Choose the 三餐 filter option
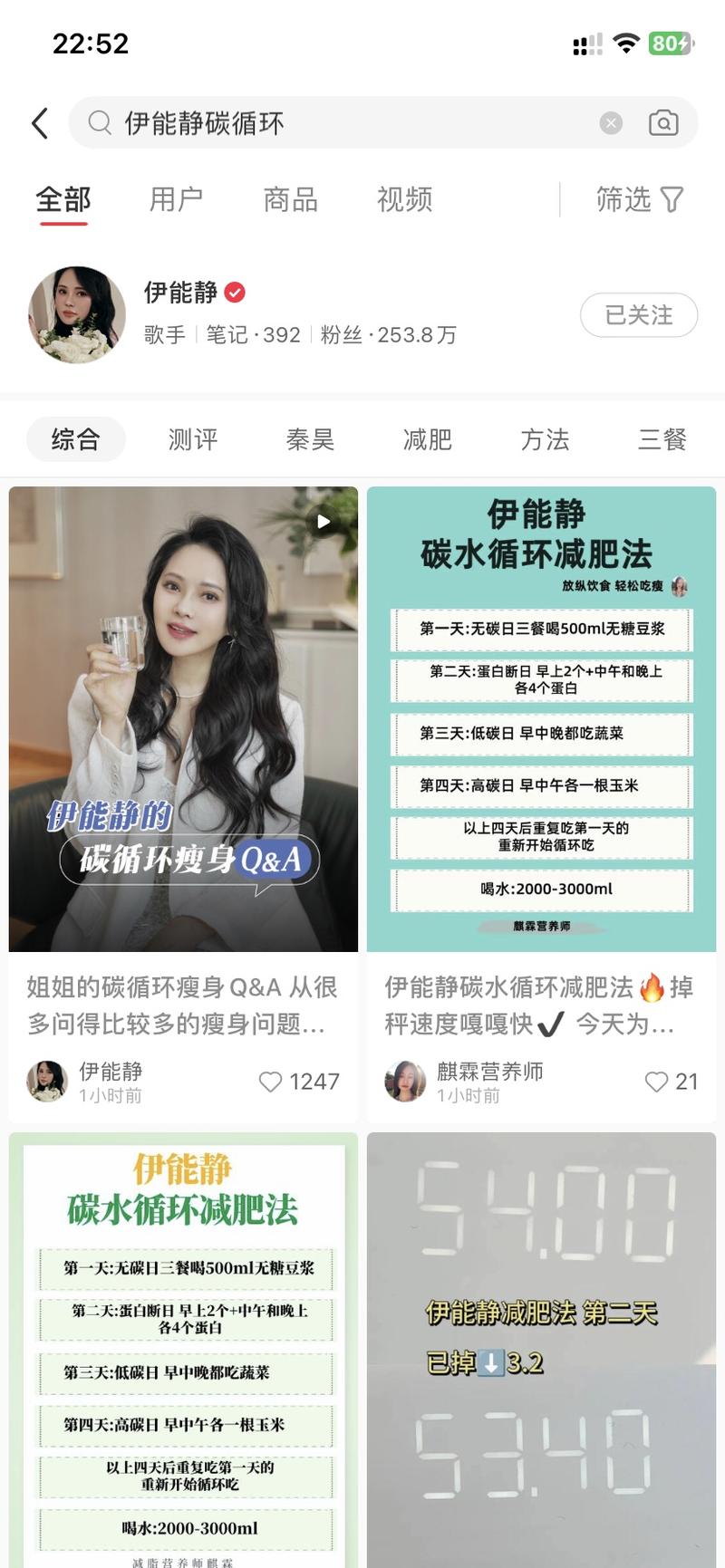This screenshot has height=1568, width=725. click(x=662, y=438)
